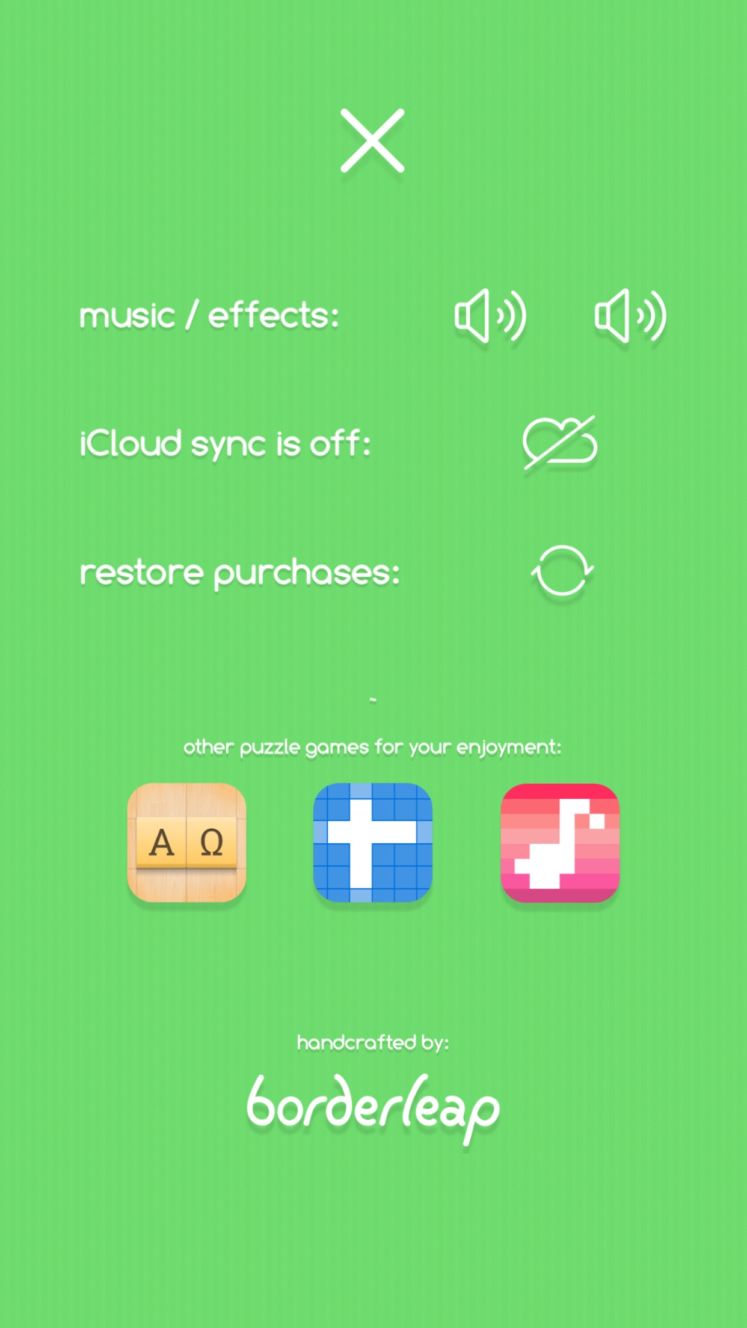Toggle the music speaker icon
Screen dimensions: 747x1328
(490, 316)
